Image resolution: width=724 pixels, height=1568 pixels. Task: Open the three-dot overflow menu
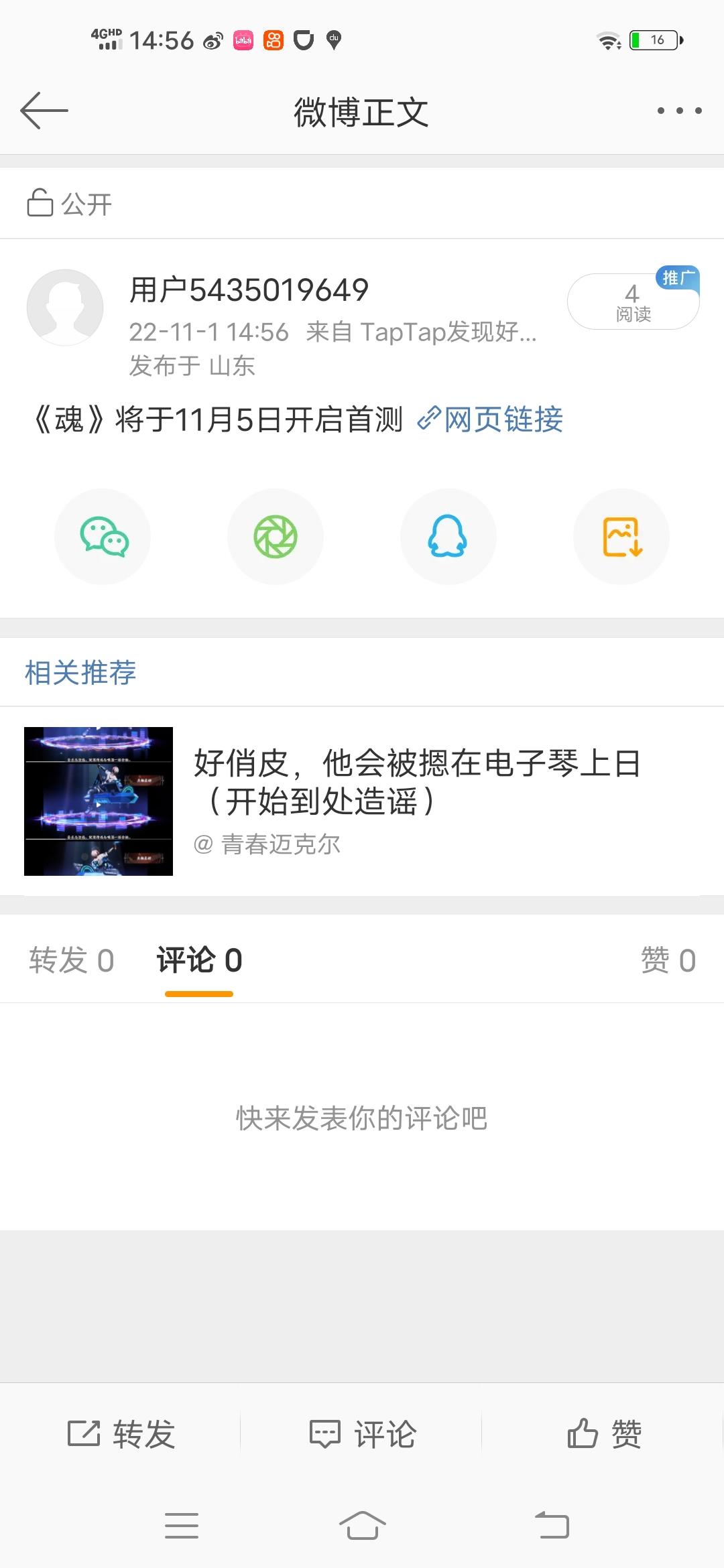[x=679, y=111]
